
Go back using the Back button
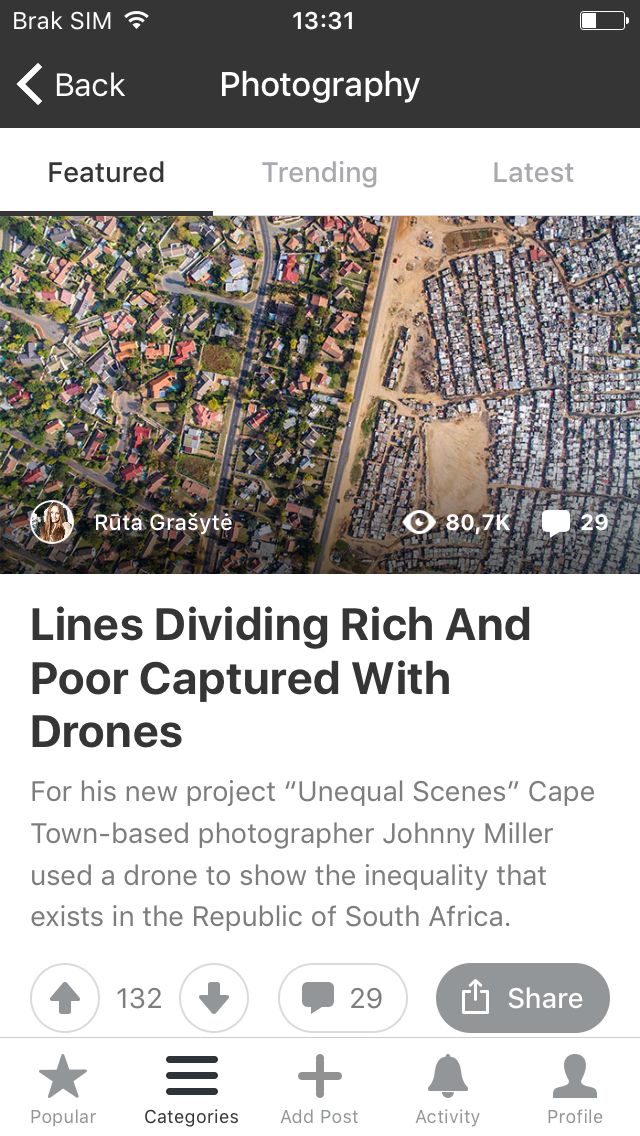tap(71, 85)
